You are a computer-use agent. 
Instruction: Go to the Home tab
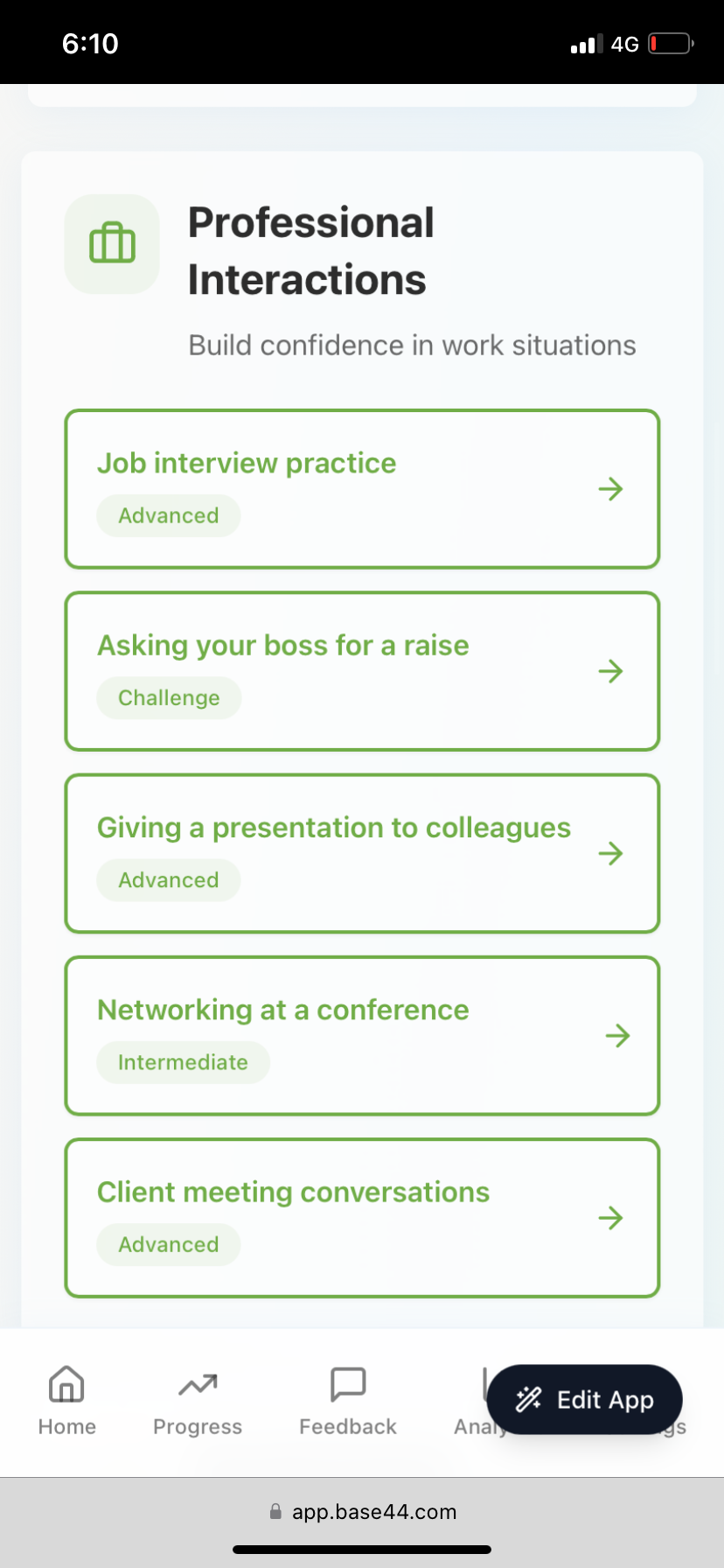point(67,1401)
